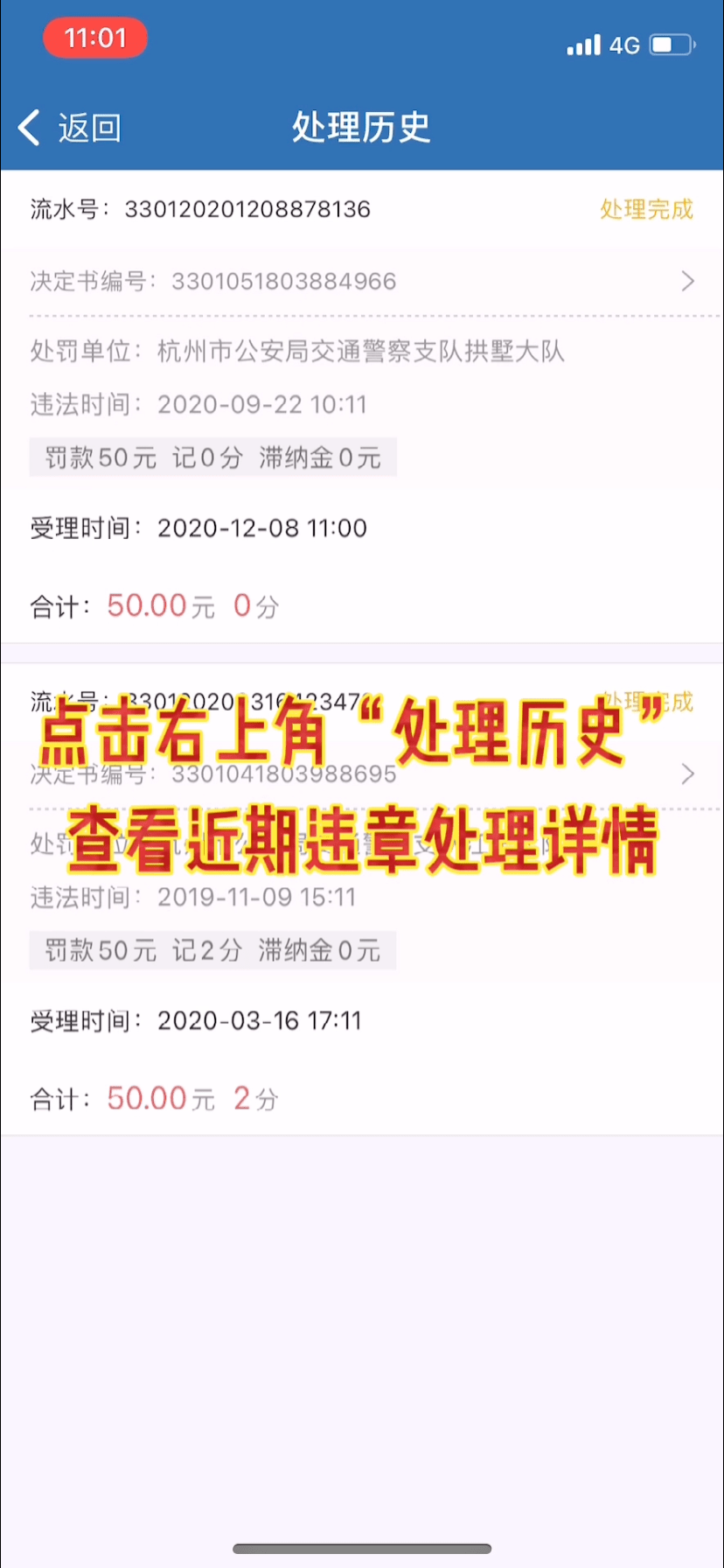Image resolution: width=724 pixels, height=1568 pixels.
Task: Go back using the 返回 button
Action: (x=70, y=128)
